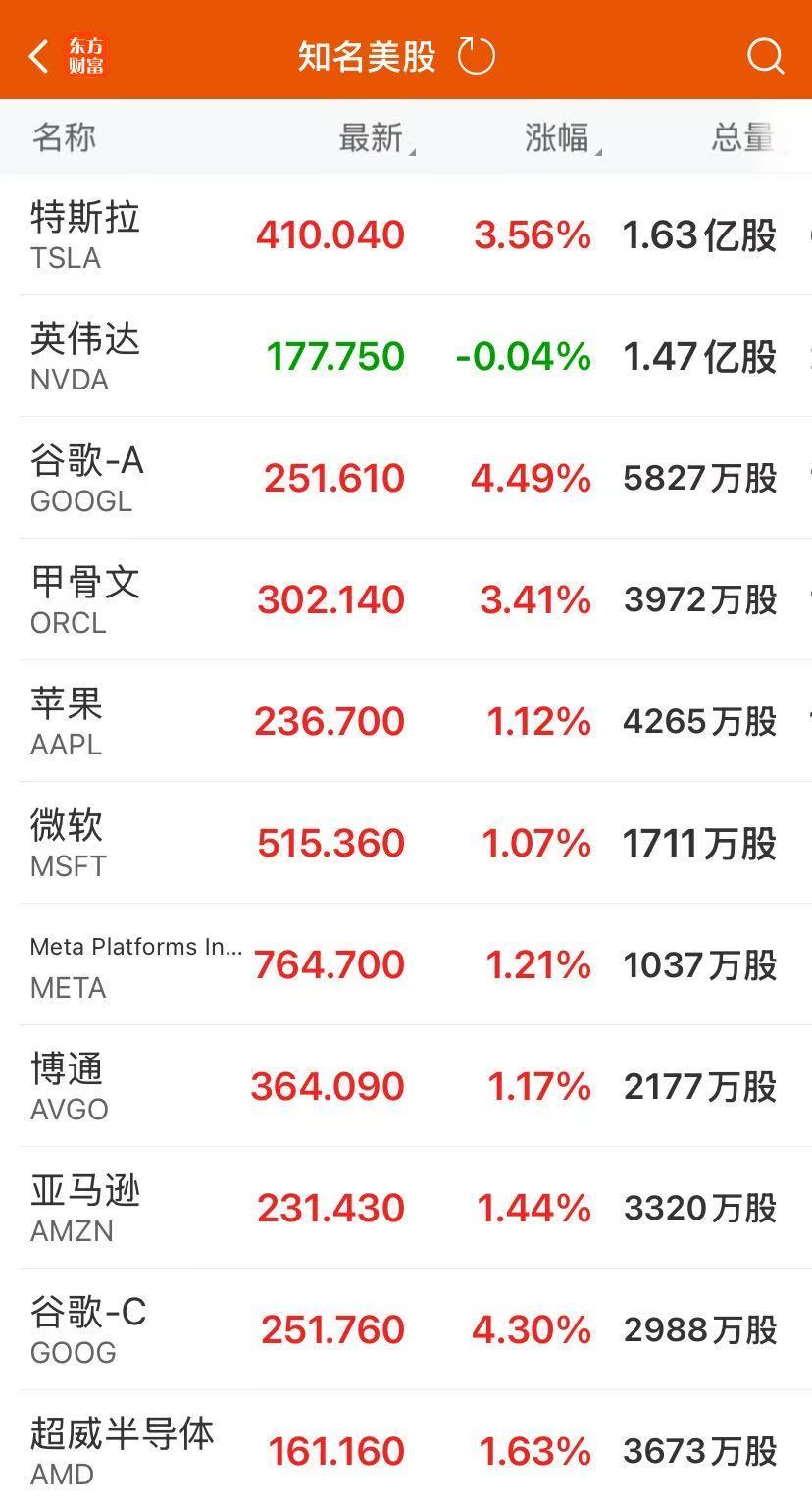Sort the list by 最新 price
Viewport: 812px width, 1506px height.
(373, 138)
